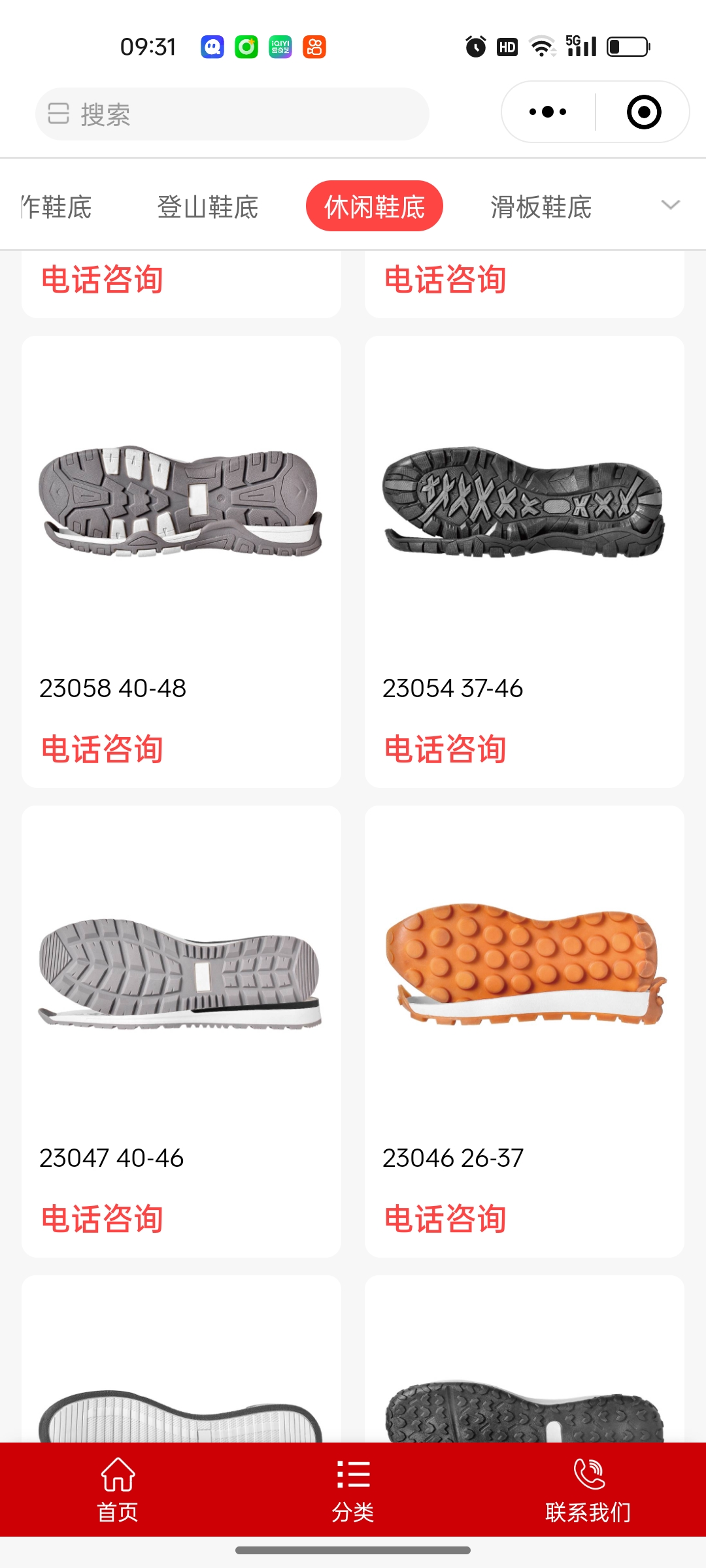Tap 电话咨询 under product 23054
706x1568 pixels.
tap(445, 749)
